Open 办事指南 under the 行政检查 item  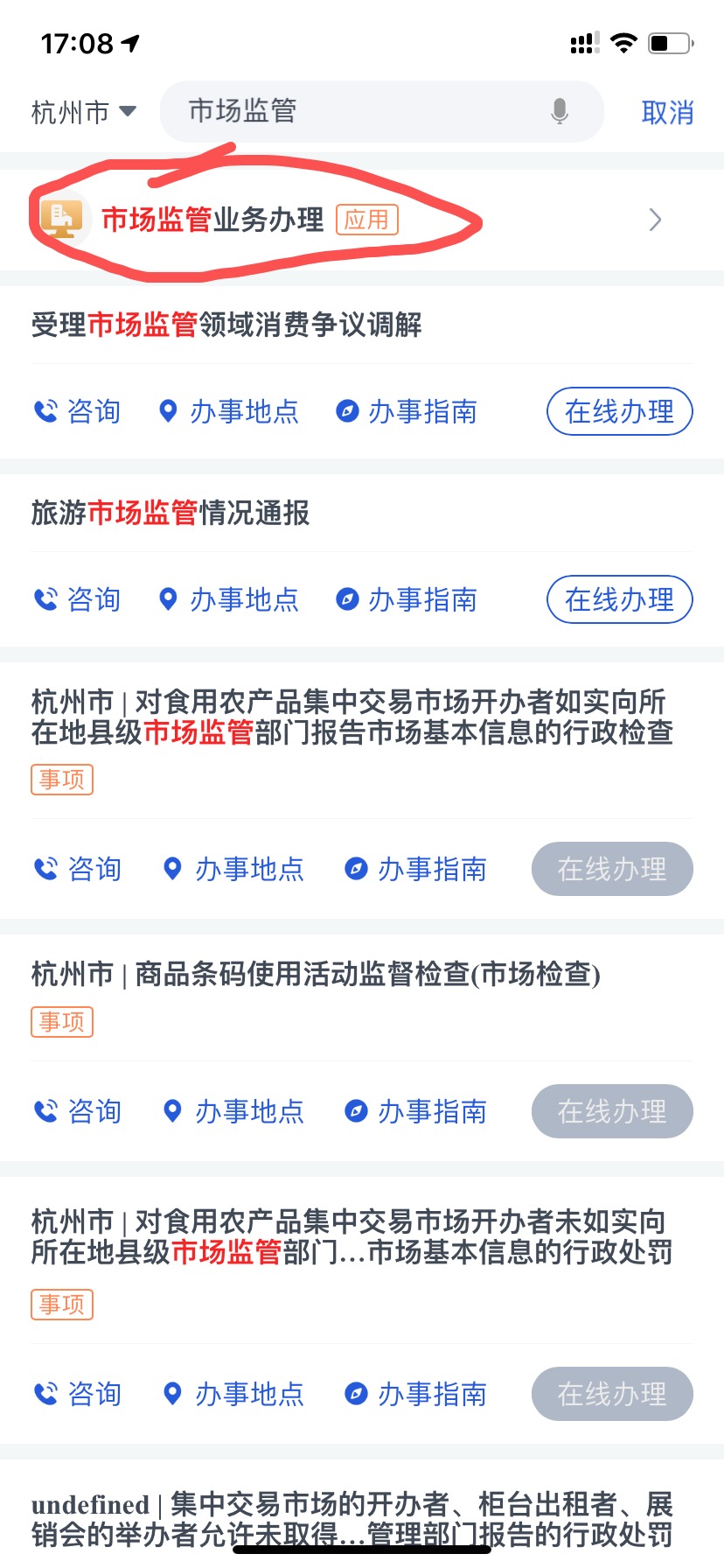(x=415, y=869)
